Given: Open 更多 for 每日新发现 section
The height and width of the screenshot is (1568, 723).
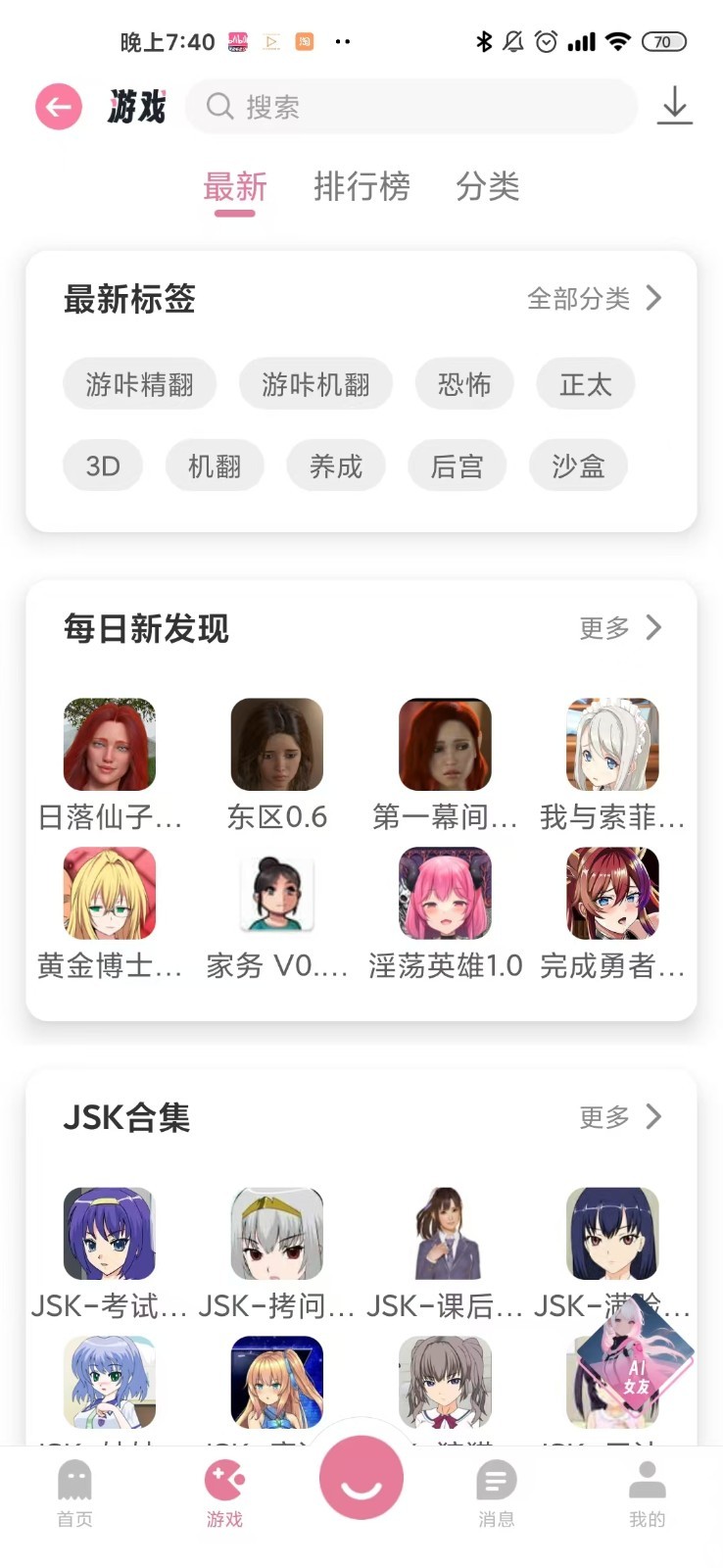Looking at the screenshot, I should [x=617, y=628].
